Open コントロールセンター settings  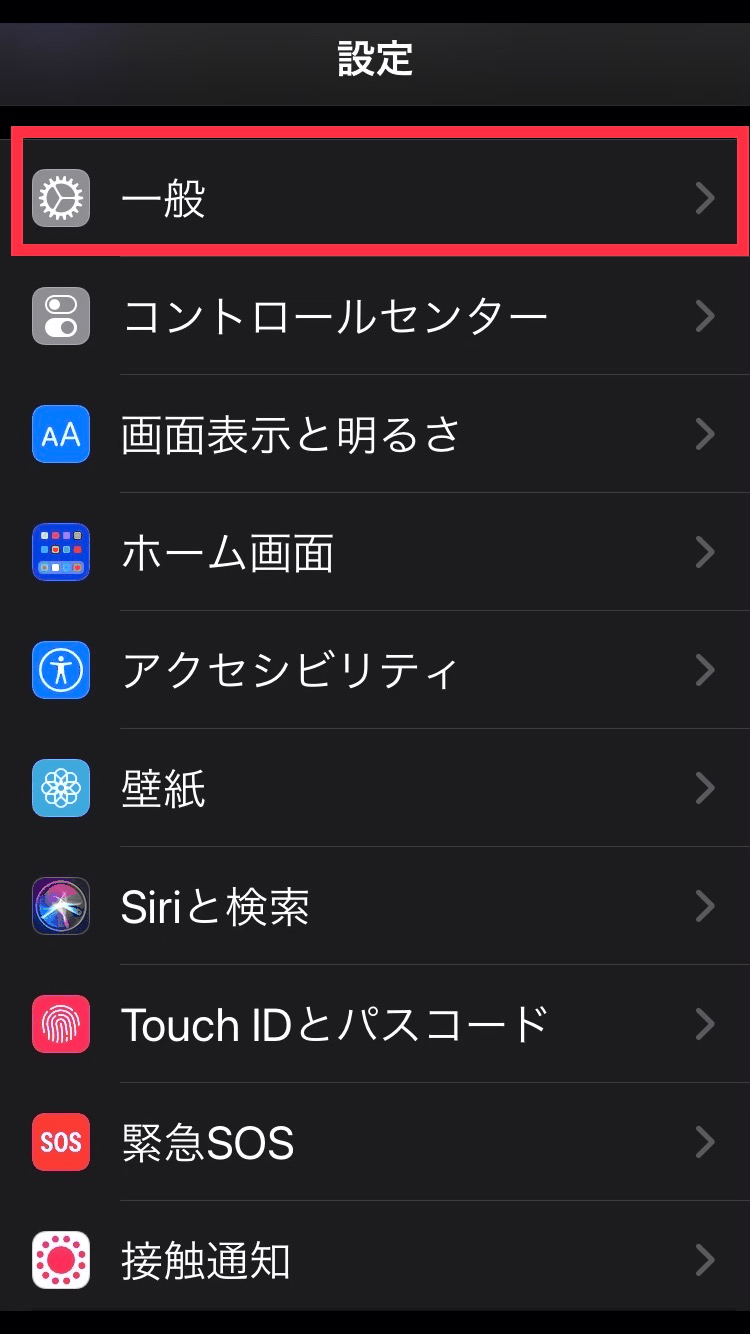pyautogui.click(x=375, y=316)
